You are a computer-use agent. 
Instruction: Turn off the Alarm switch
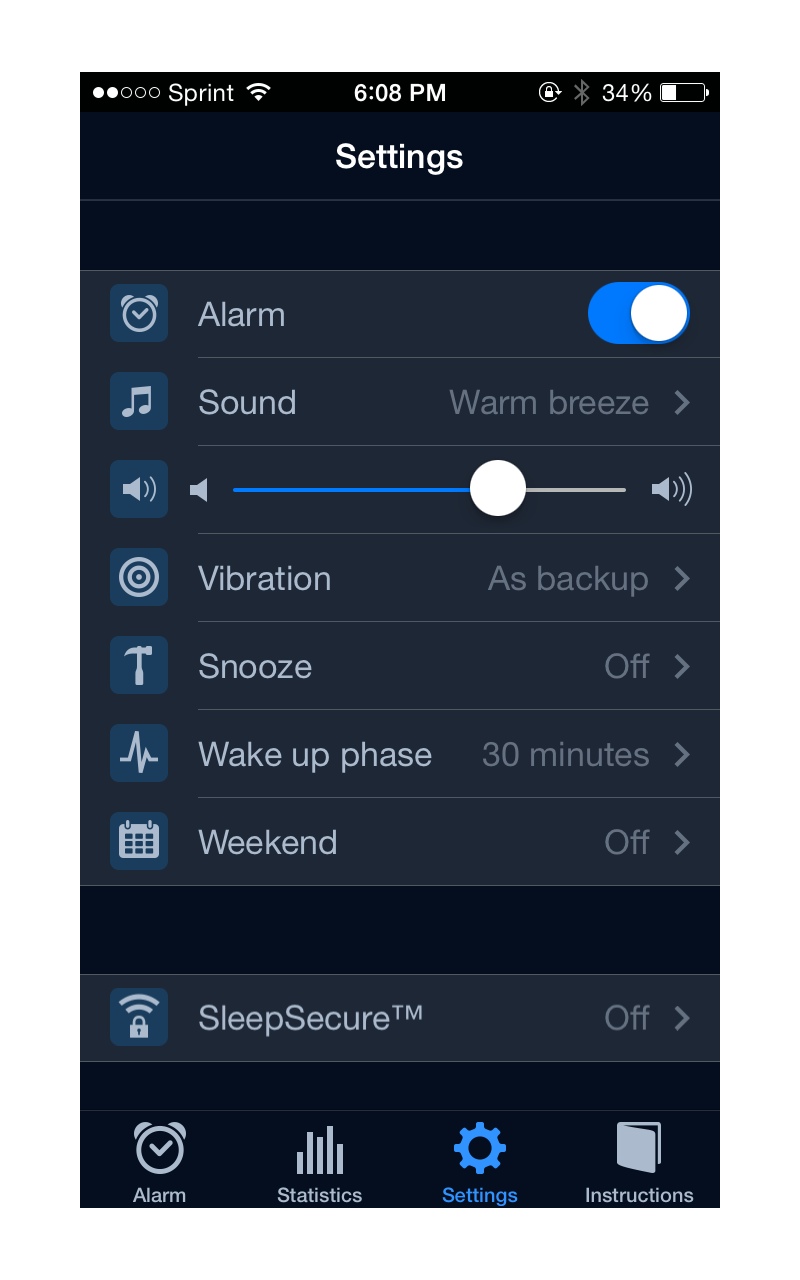coord(639,313)
